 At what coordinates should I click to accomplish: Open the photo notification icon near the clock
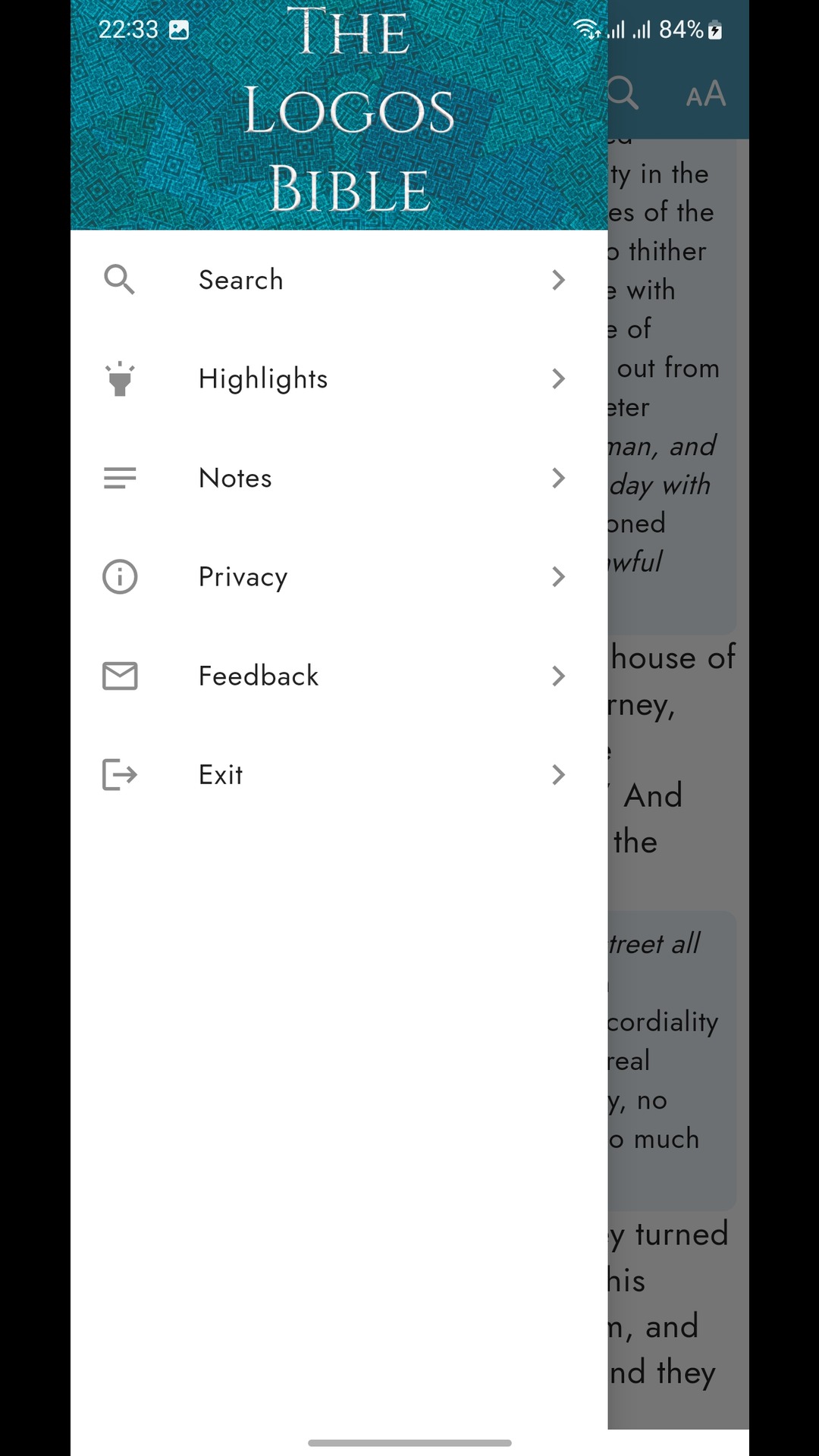click(x=179, y=30)
